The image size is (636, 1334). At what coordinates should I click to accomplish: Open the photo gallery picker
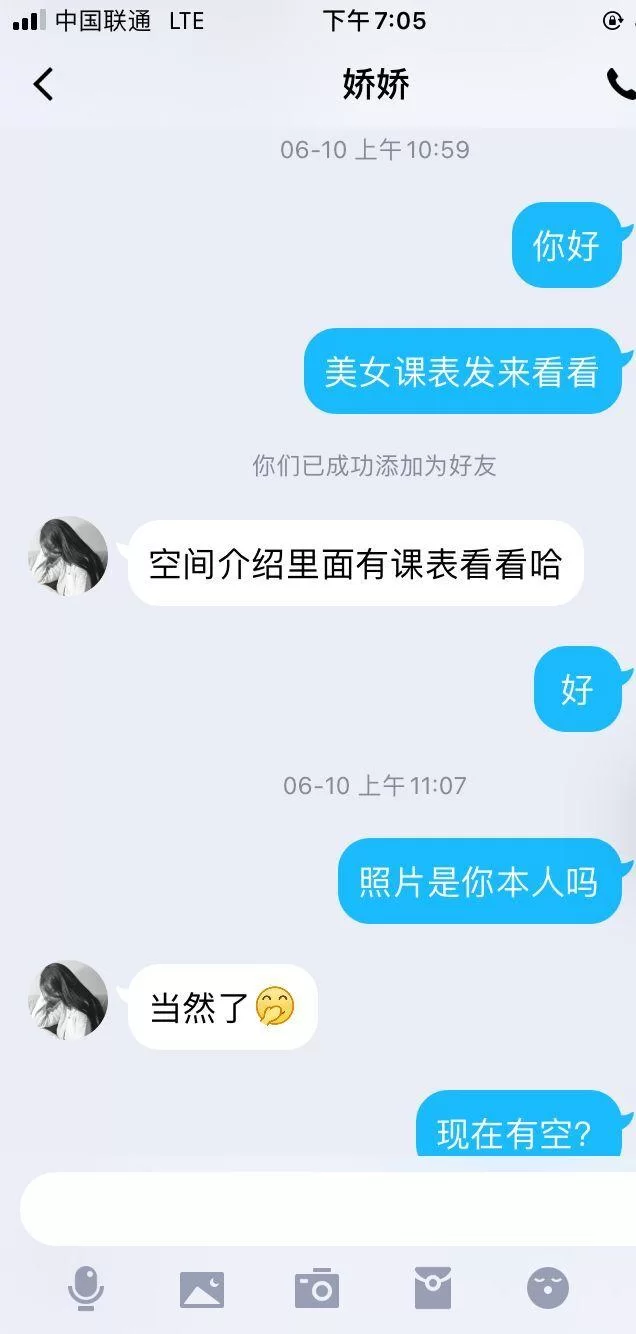202,1288
